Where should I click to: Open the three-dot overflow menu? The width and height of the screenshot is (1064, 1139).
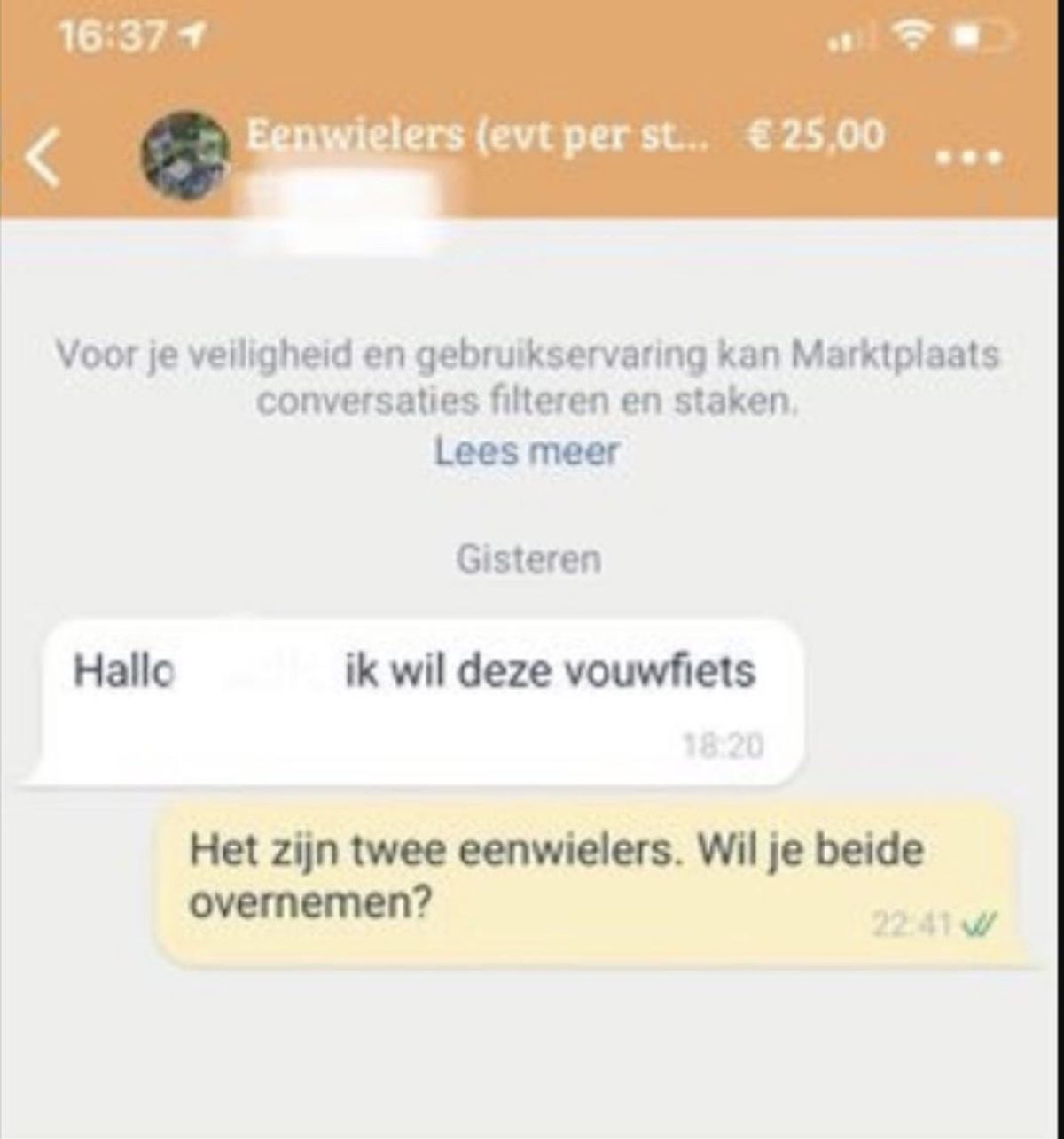click(969, 158)
